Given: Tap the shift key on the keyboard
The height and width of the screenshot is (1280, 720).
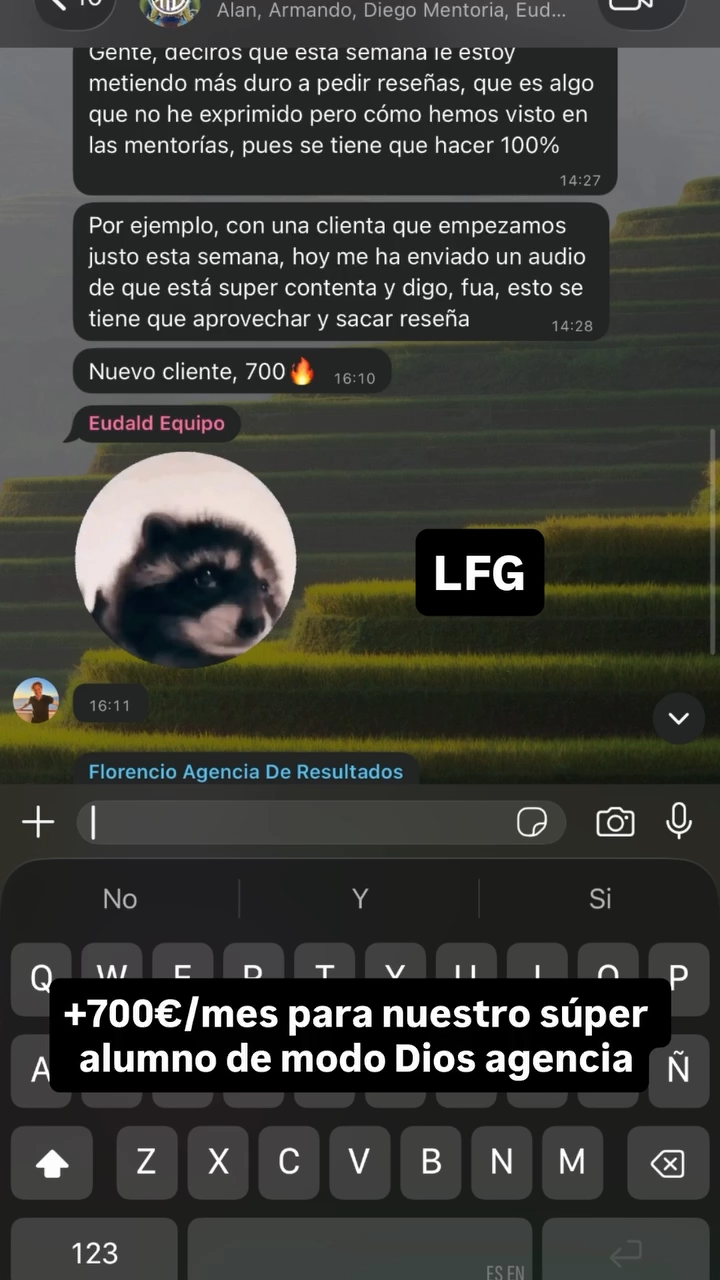Looking at the screenshot, I should pyautogui.click(x=52, y=1162).
